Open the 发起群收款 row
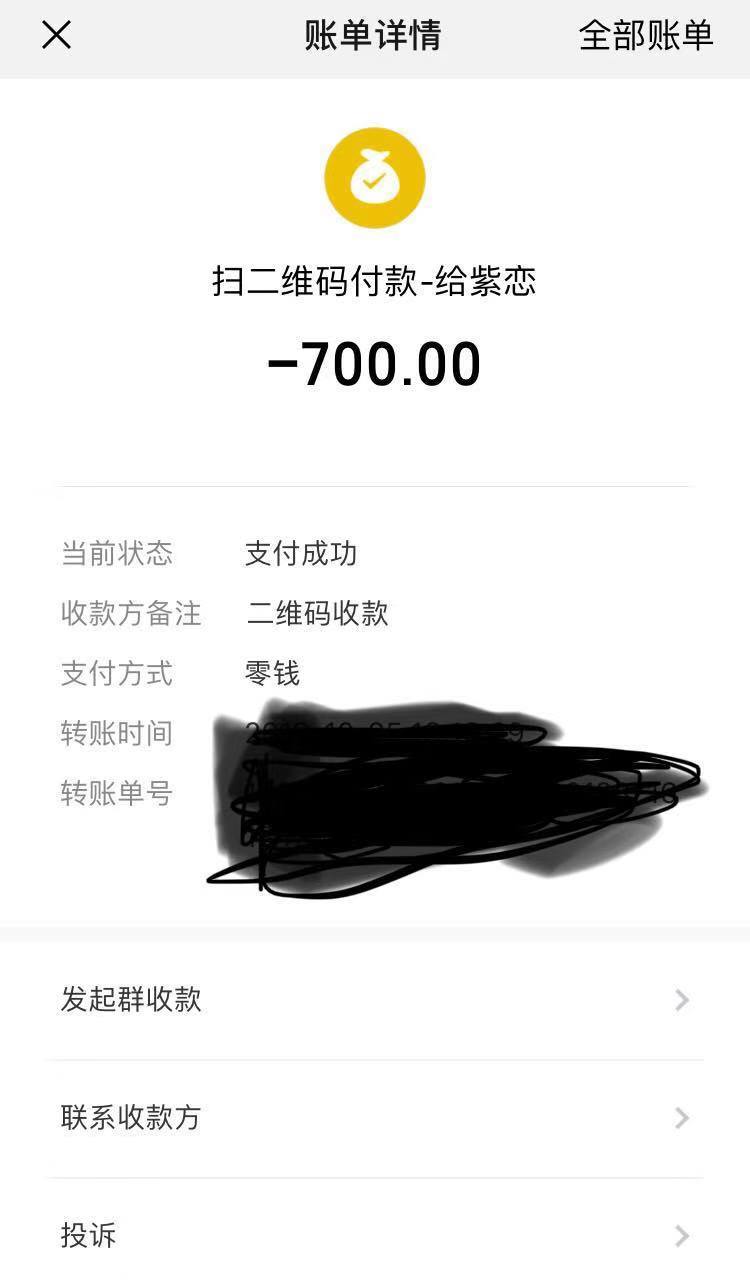The width and height of the screenshot is (750, 1285). (x=375, y=1000)
